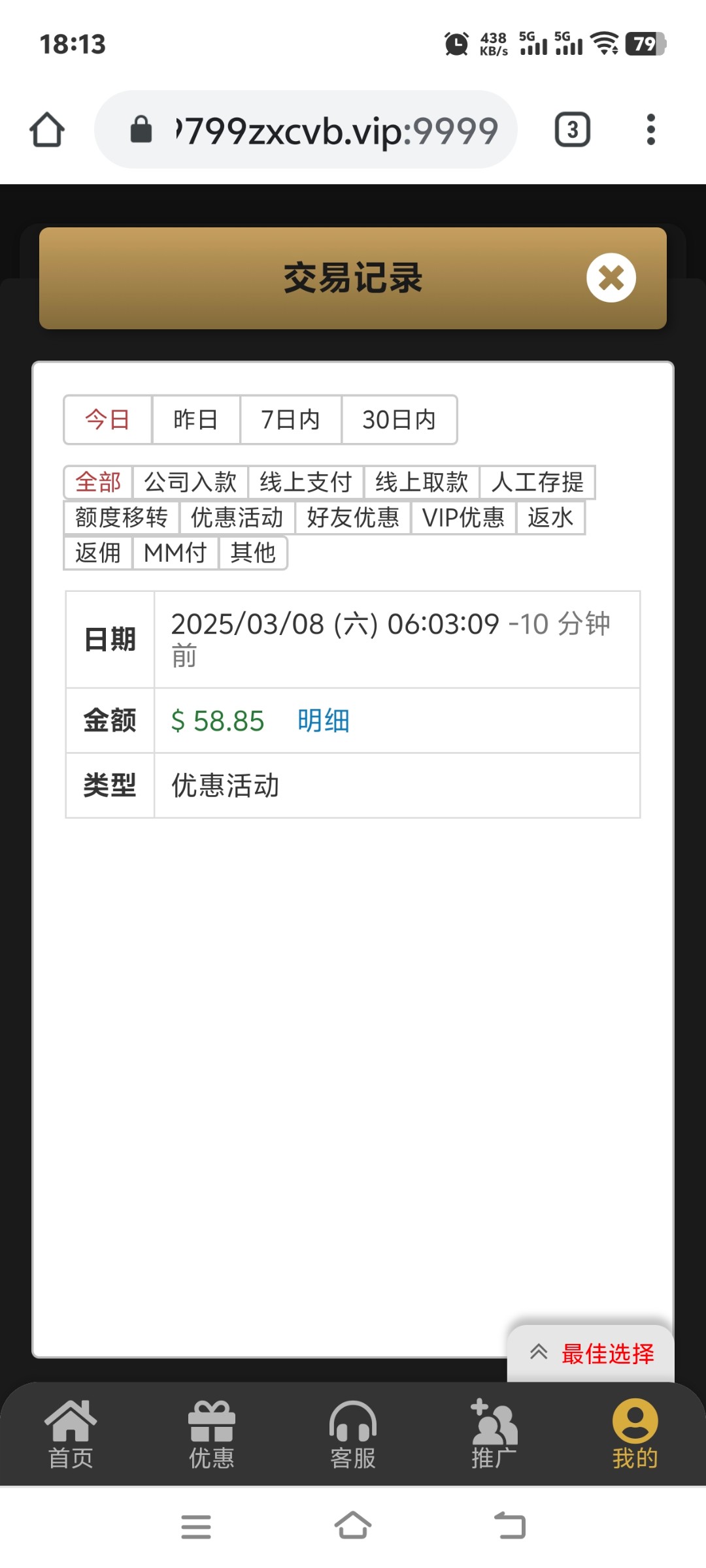Expand the 最佳选择 panel
The height and width of the screenshot is (1568, 706).
[591, 1354]
